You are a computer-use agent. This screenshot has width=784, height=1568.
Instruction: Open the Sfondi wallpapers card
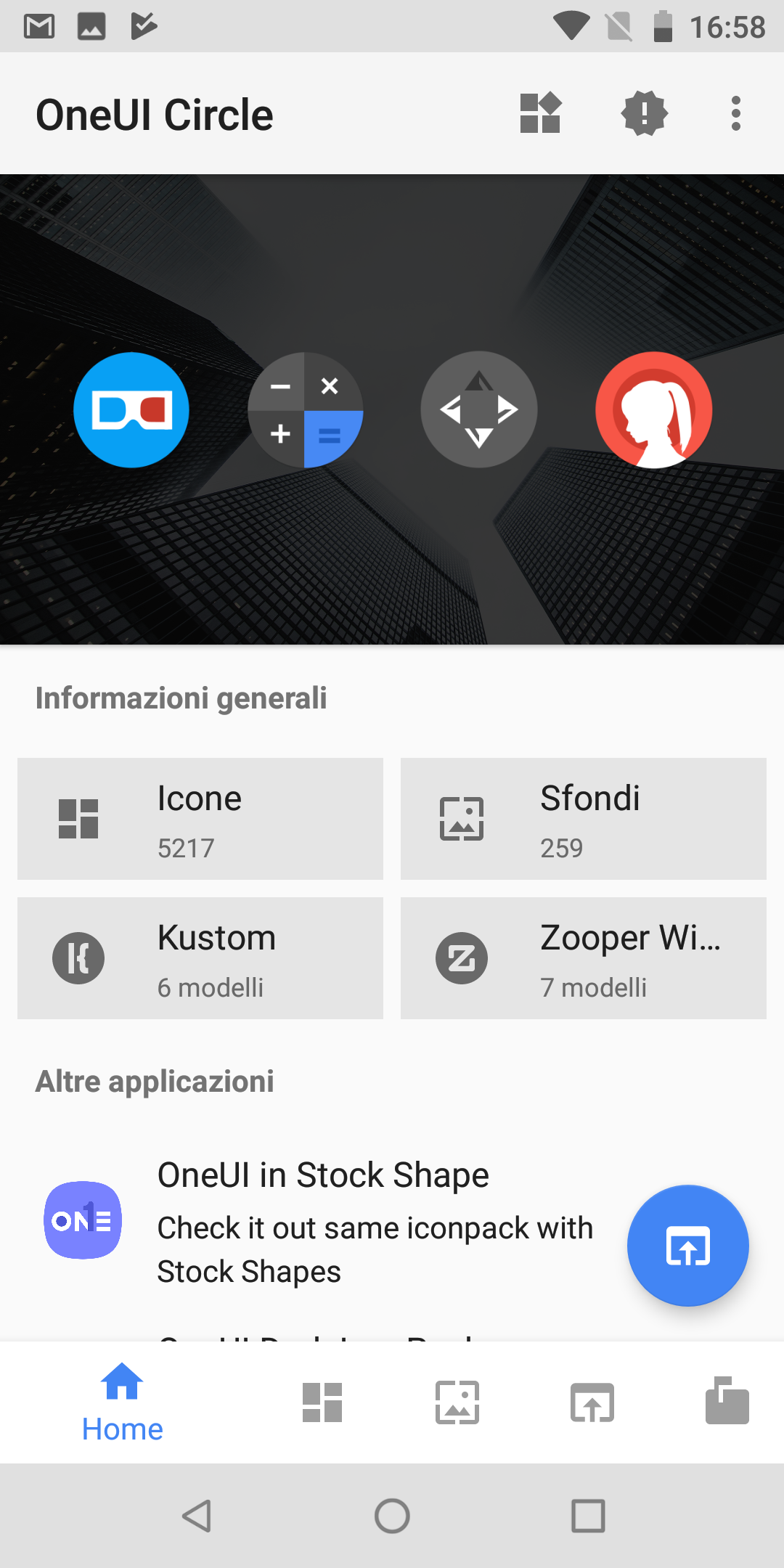point(584,819)
